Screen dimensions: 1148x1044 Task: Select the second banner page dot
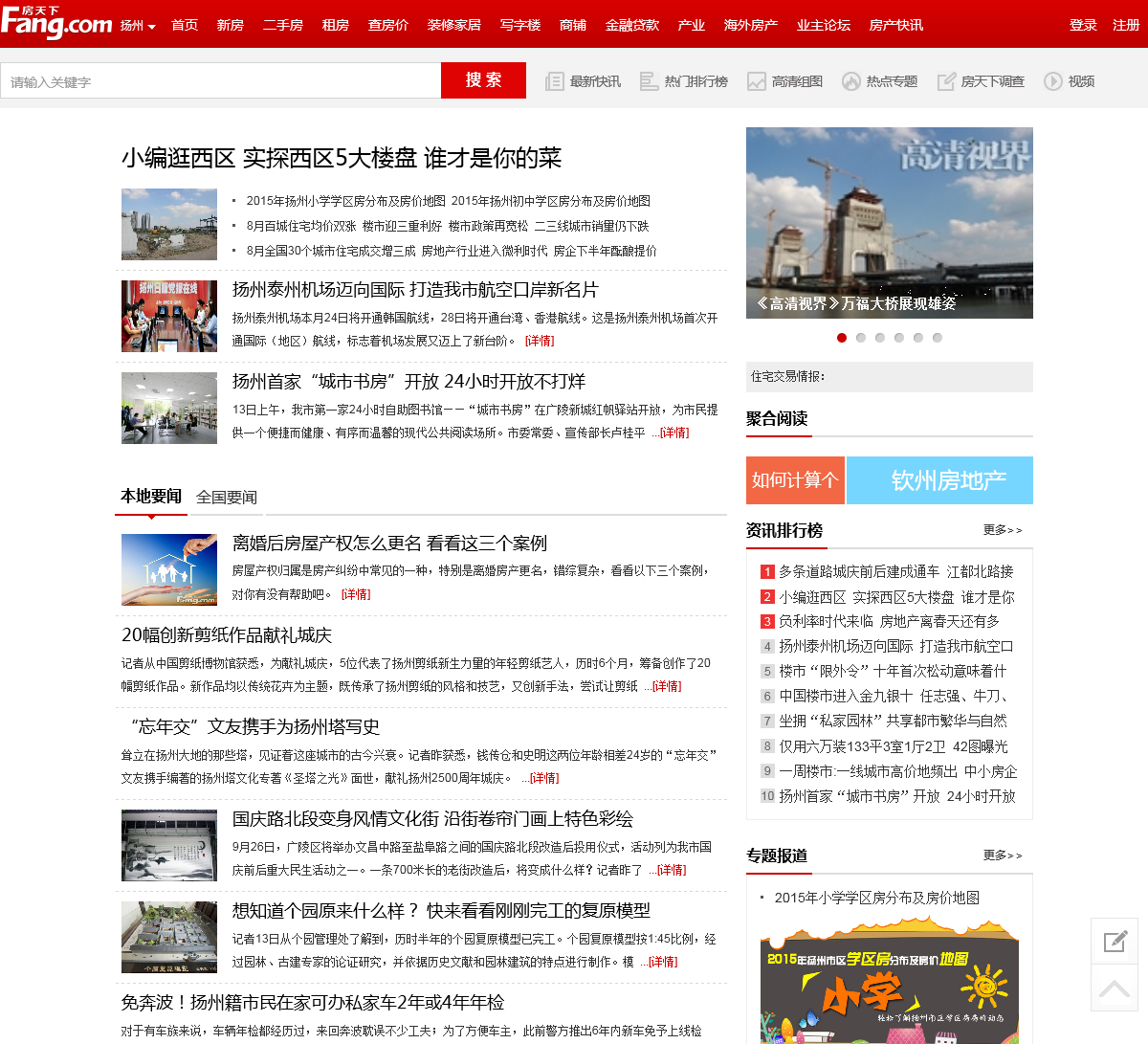(x=861, y=338)
